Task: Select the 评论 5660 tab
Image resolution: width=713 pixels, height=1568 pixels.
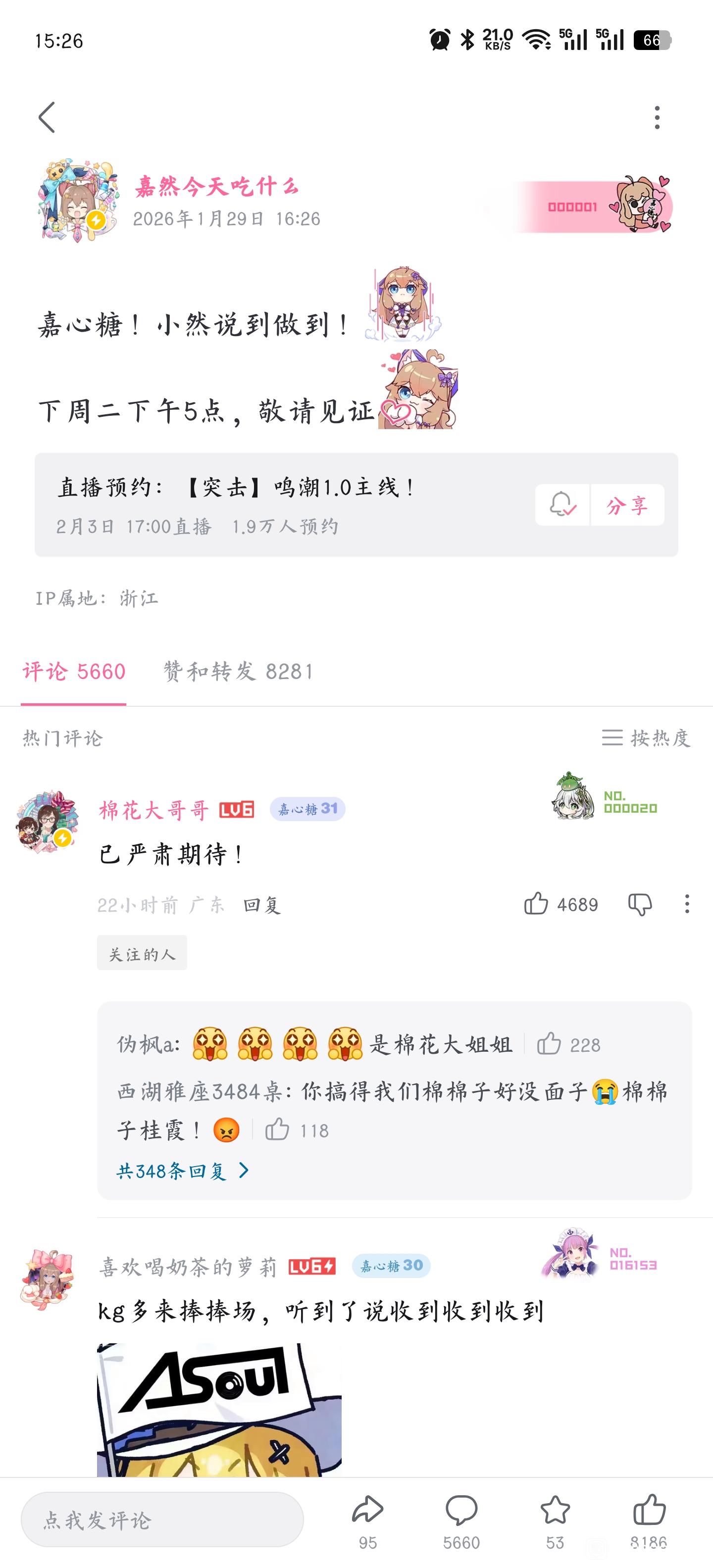Action: click(74, 671)
